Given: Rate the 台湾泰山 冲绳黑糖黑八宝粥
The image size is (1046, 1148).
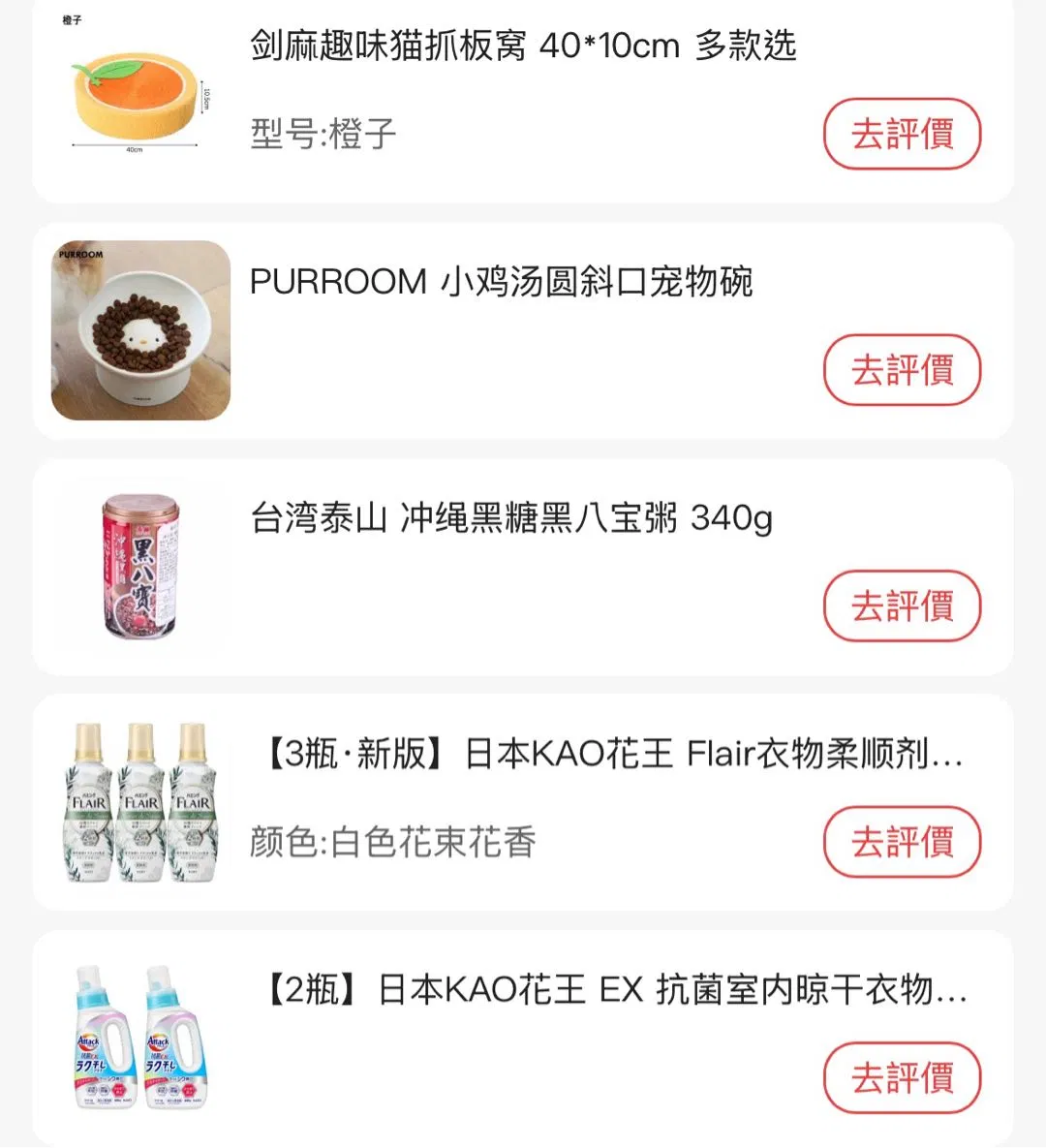Looking at the screenshot, I should [902, 606].
